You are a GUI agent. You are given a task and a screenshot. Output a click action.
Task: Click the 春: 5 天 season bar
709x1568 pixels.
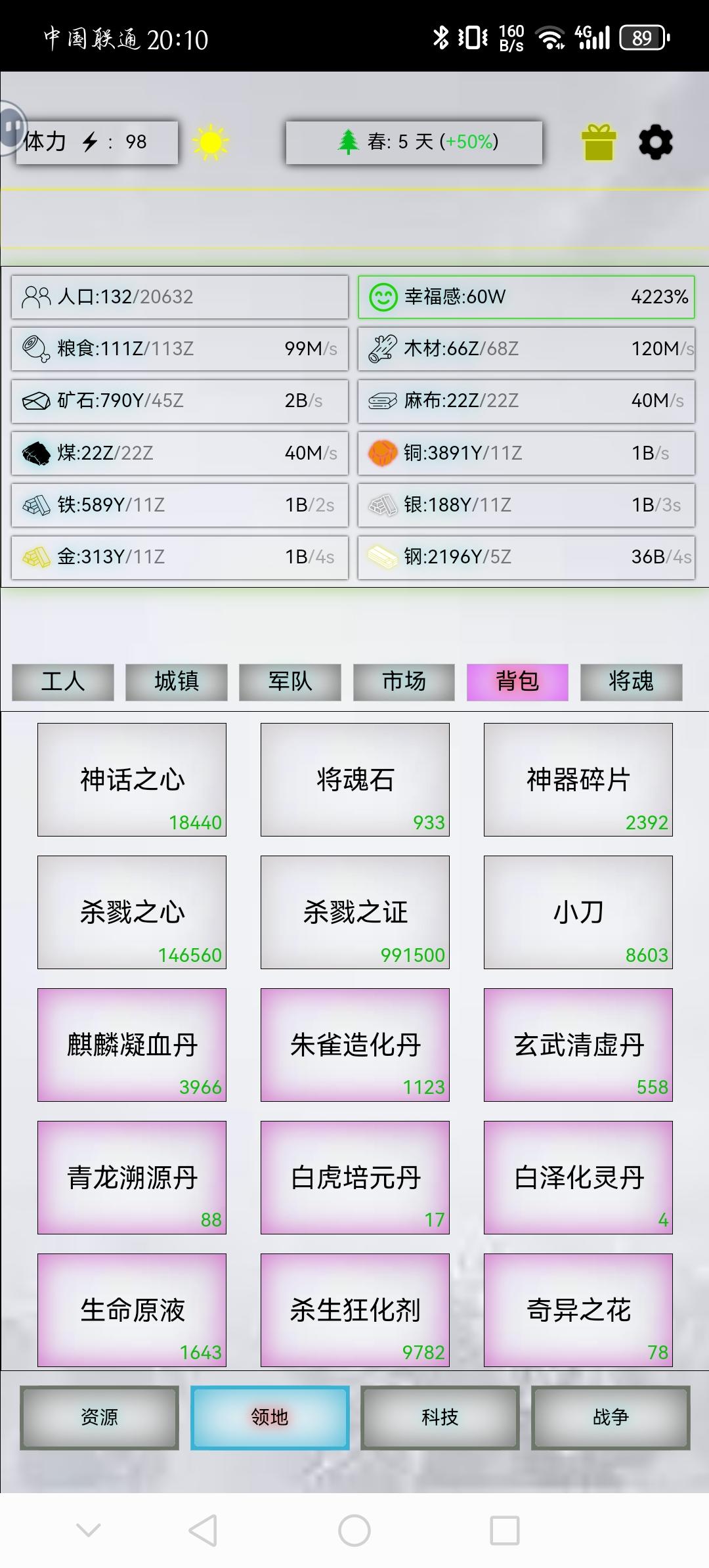(414, 141)
